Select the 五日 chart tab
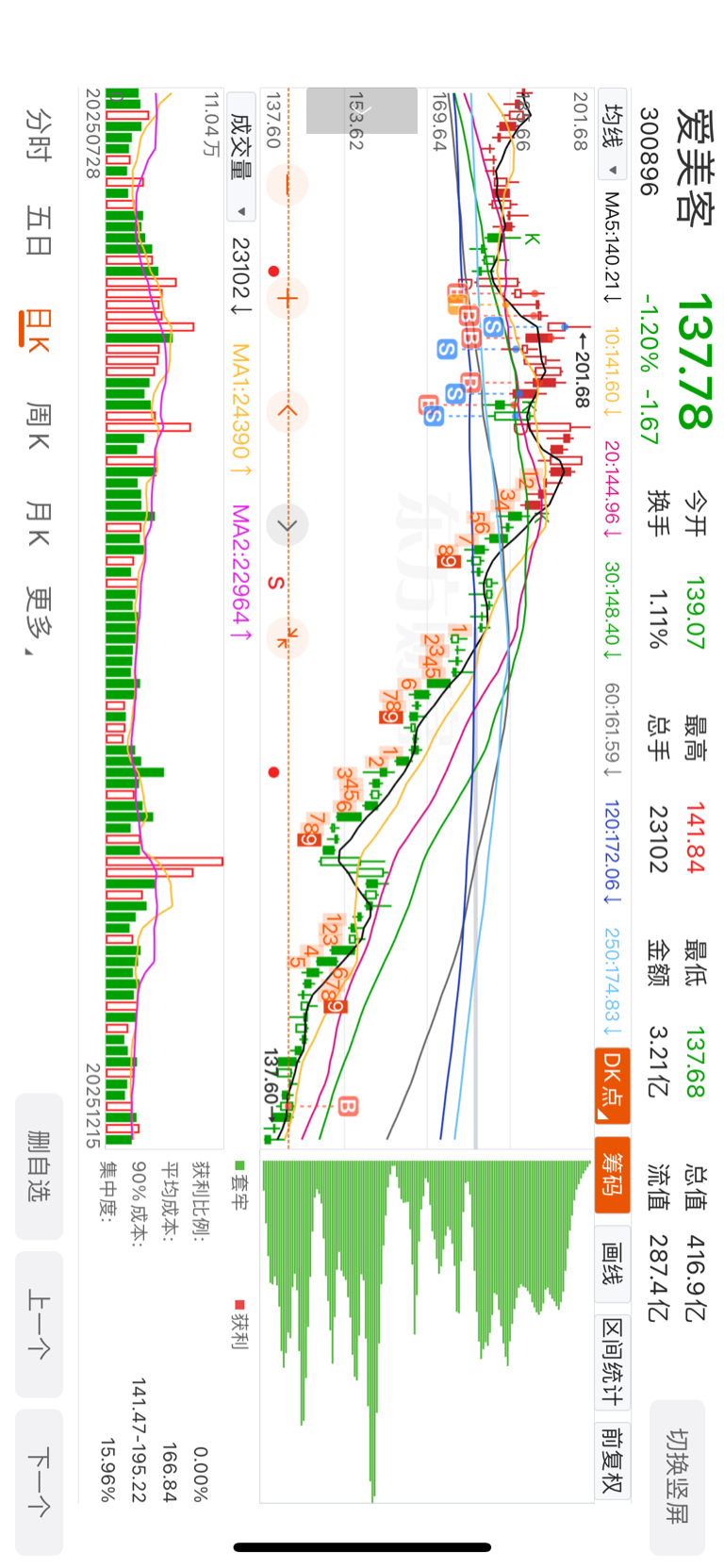 click(38, 231)
